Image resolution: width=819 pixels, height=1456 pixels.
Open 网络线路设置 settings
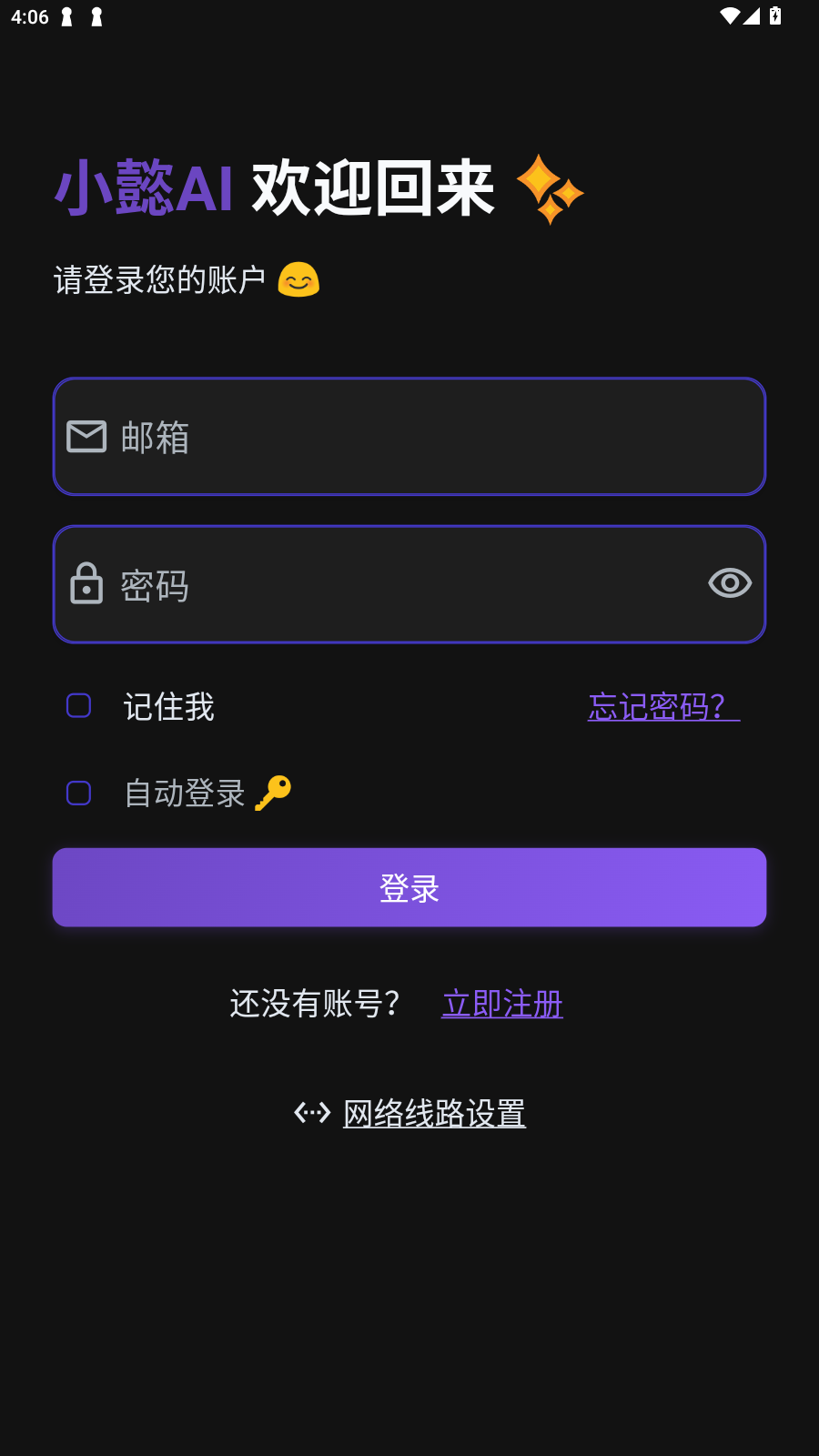pyautogui.click(x=433, y=1112)
